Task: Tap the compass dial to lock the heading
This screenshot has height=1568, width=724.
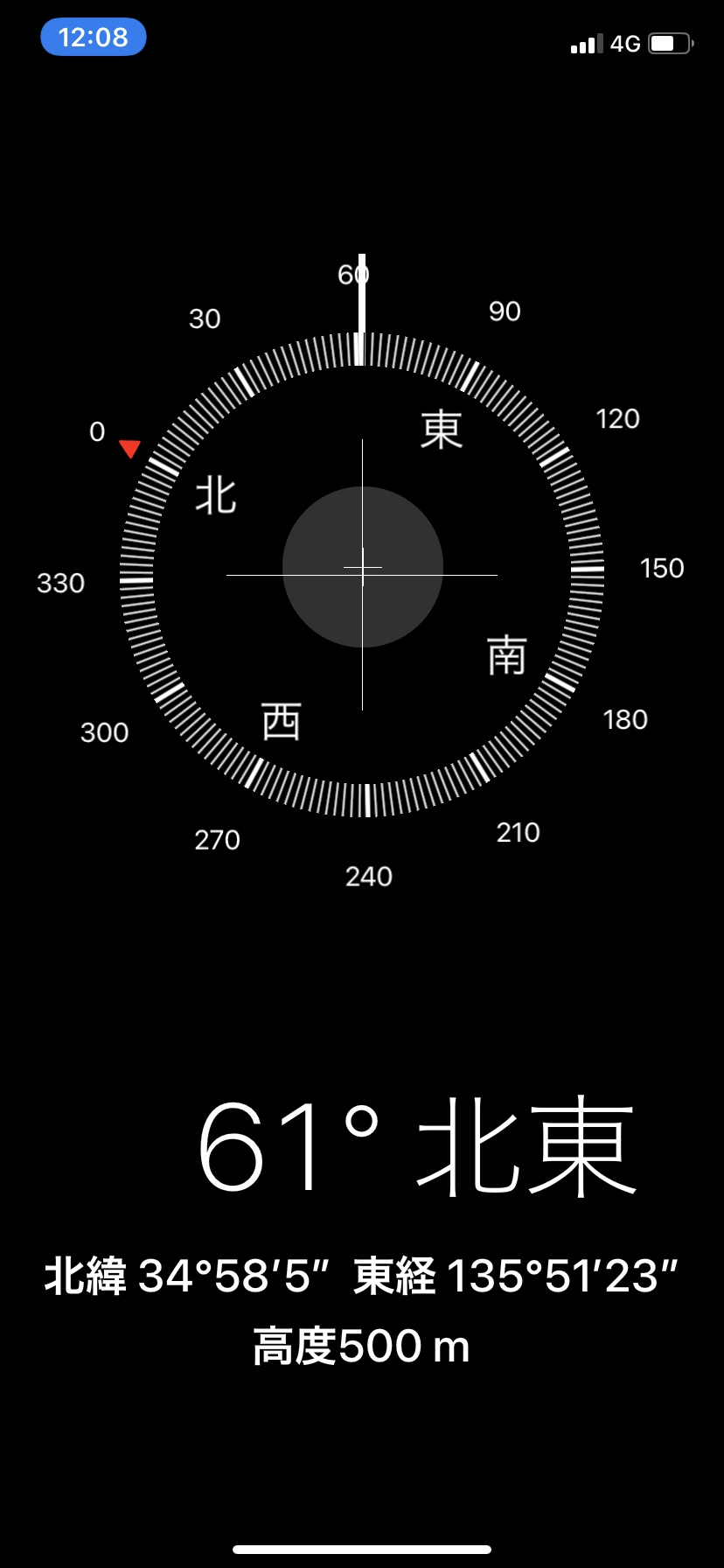Action: pyautogui.click(x=362, y=569)
